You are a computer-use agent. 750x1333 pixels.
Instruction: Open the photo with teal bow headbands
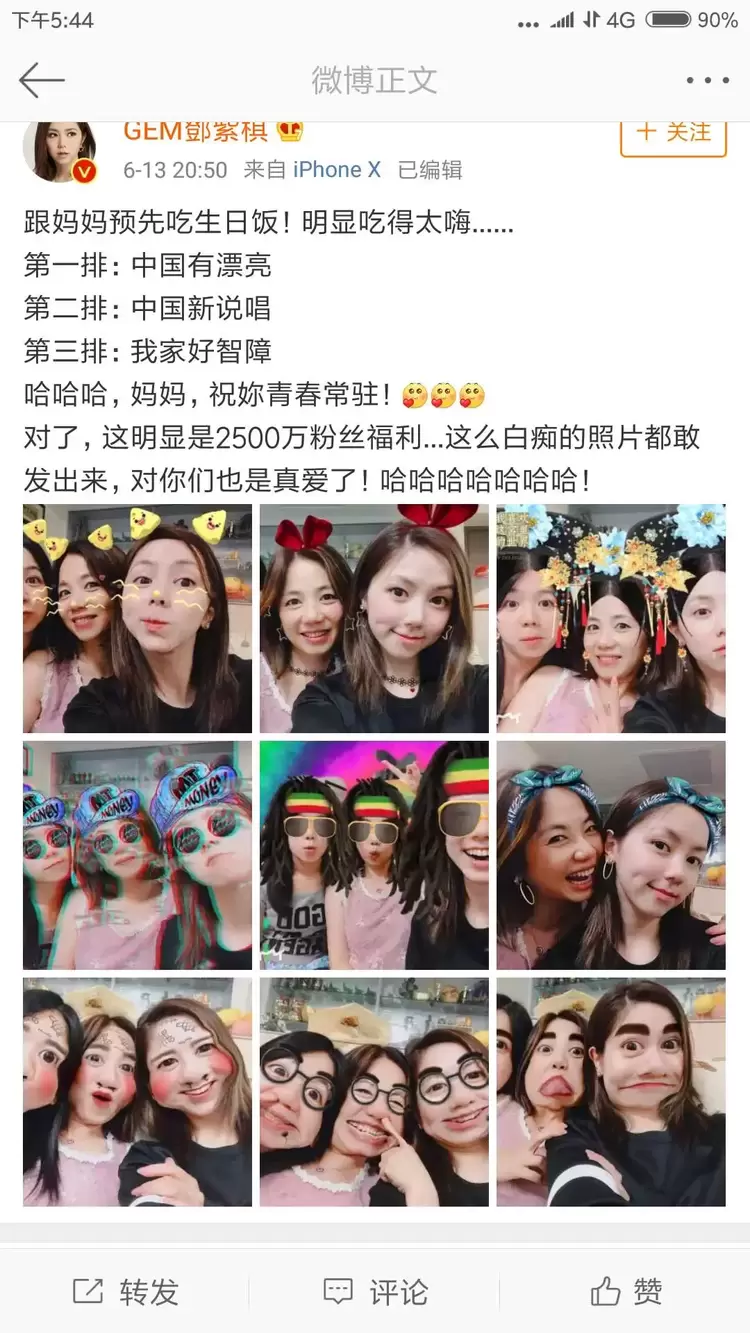click(611, 855)
